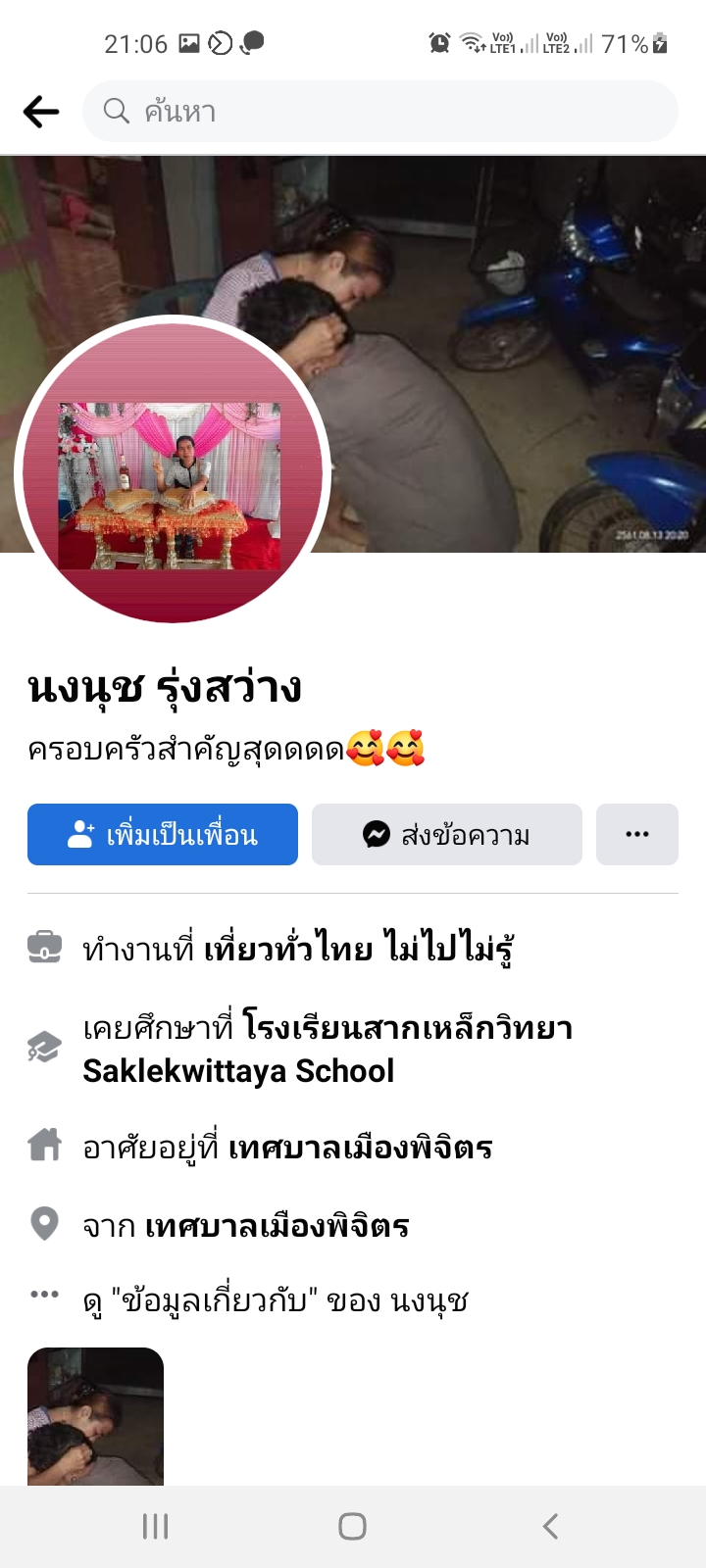View the circular profile picture

pyautogui.click(x=172, y=470)
